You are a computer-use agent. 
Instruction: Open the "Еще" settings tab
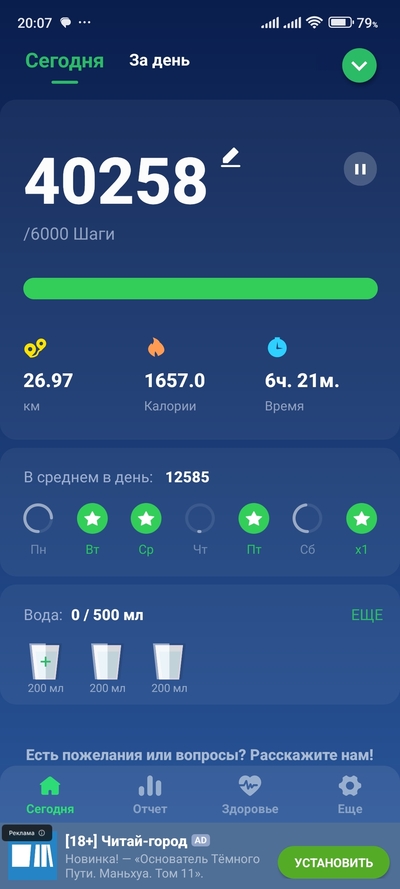click(x=350, y=795)
